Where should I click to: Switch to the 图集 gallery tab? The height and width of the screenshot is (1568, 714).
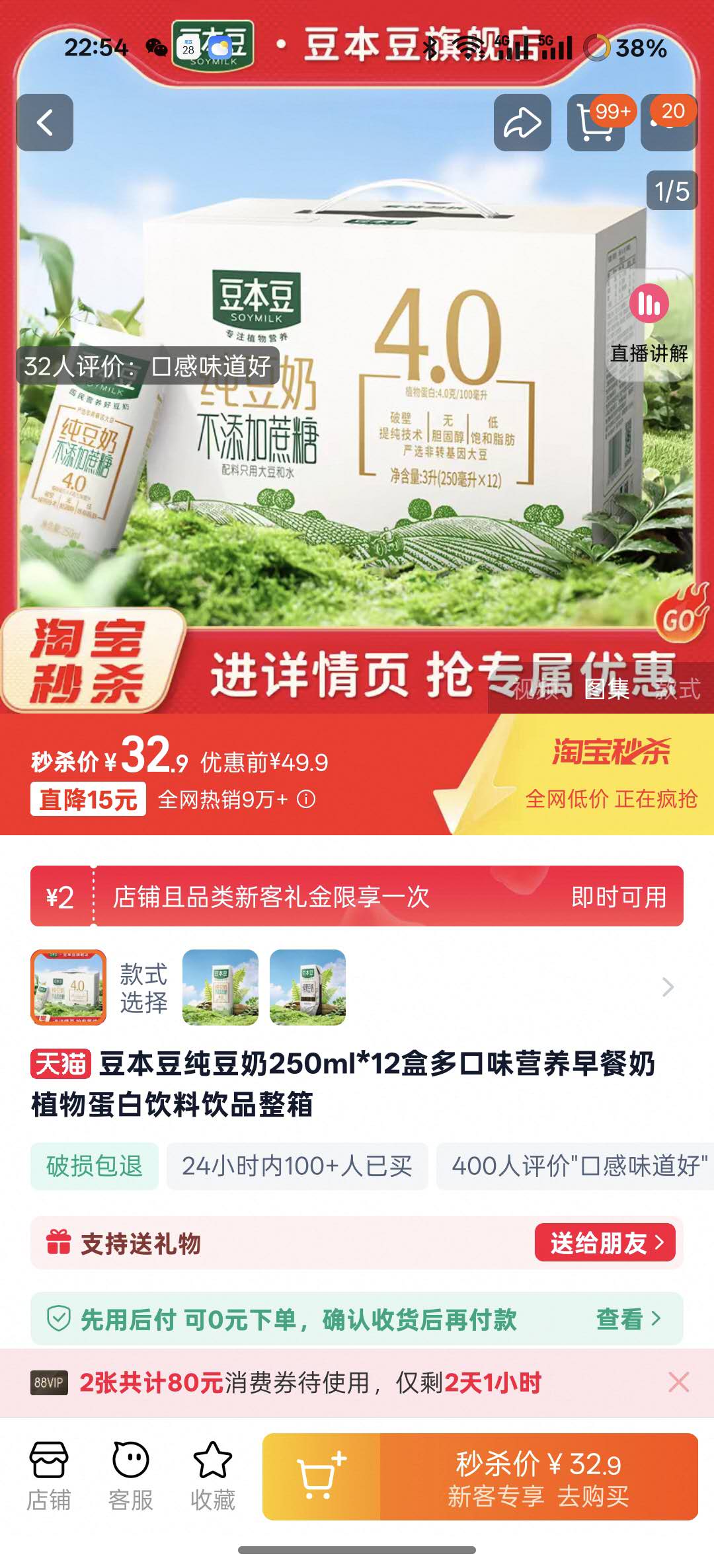coord(607,689)
